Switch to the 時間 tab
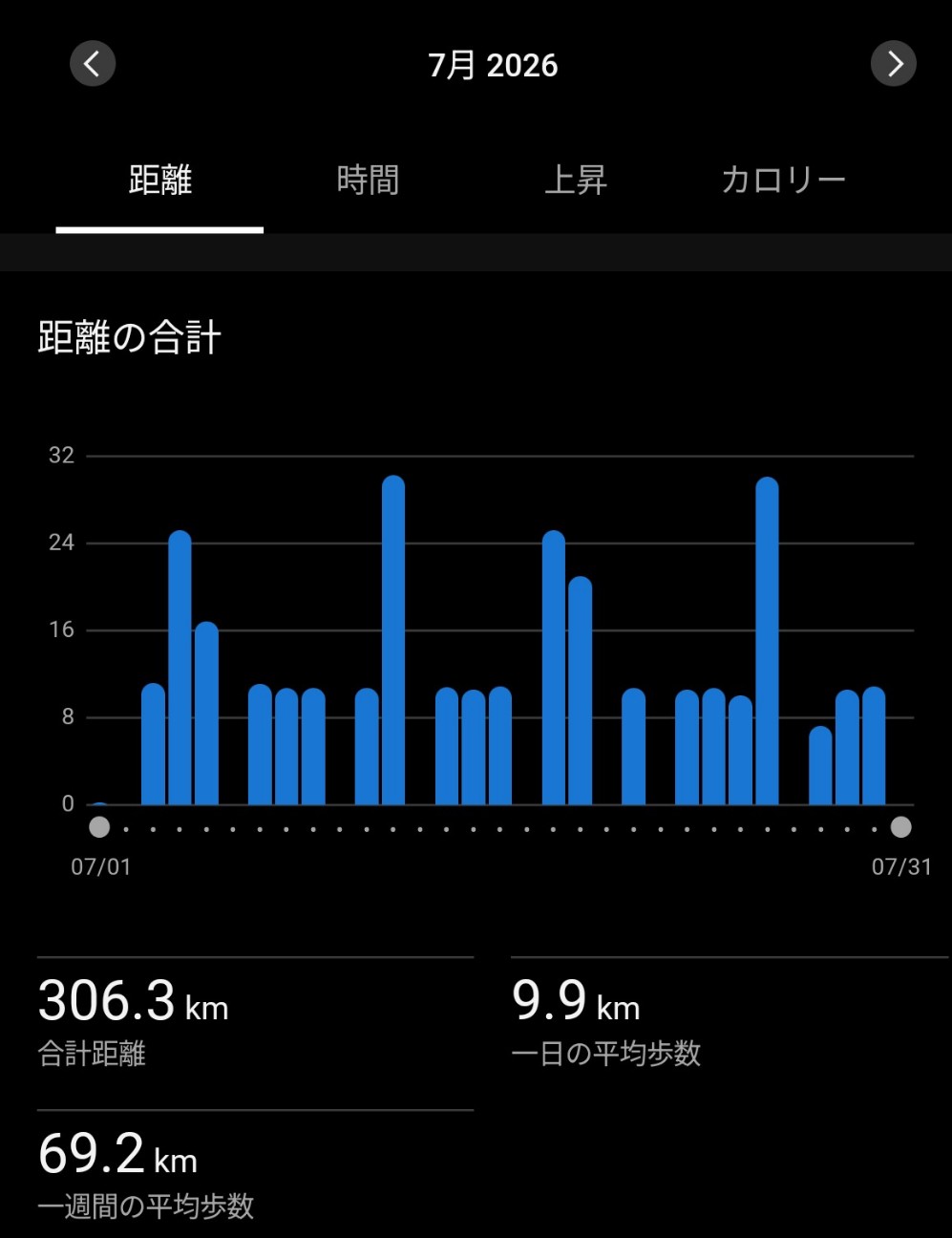 (368, 181)
